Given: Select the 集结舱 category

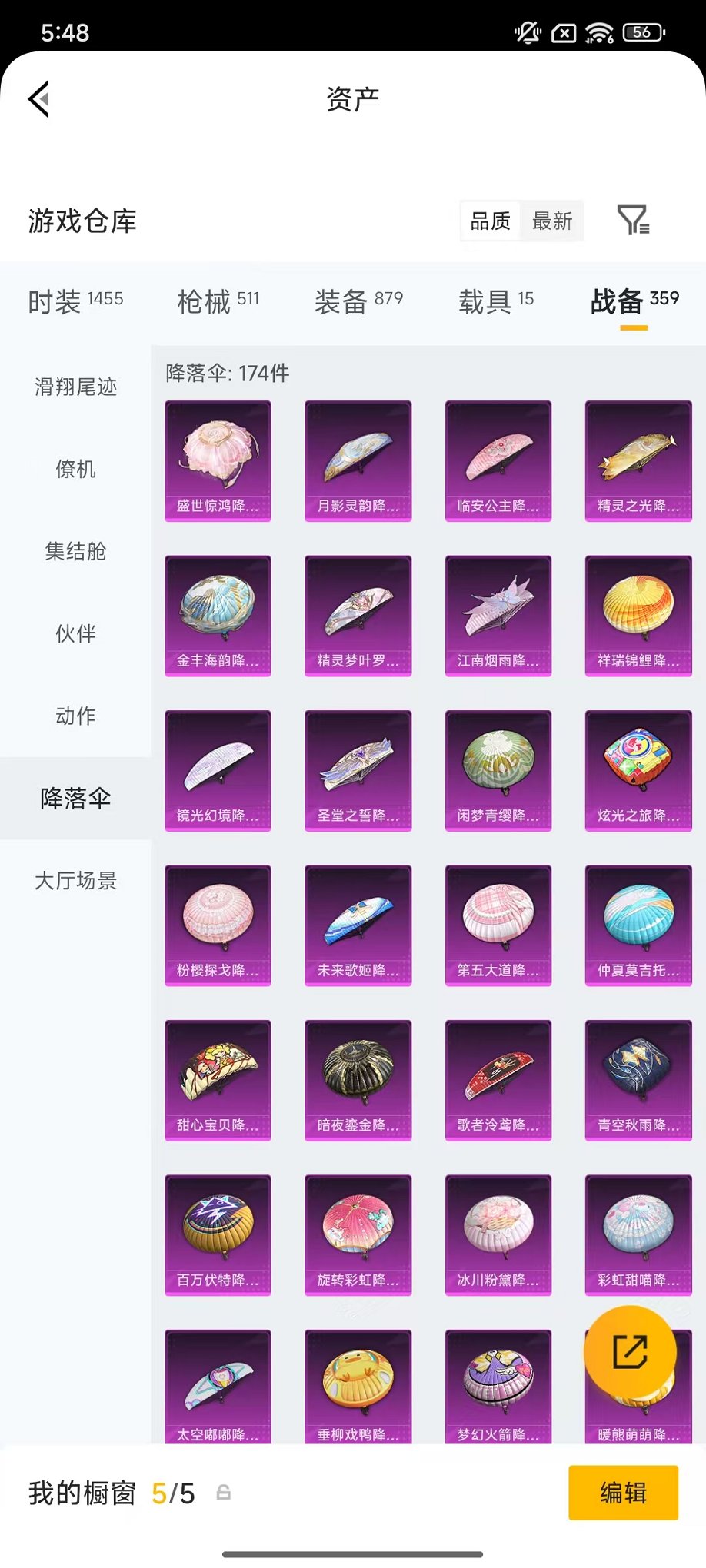Looking at the screenshot, I should [x=75, y=551].
